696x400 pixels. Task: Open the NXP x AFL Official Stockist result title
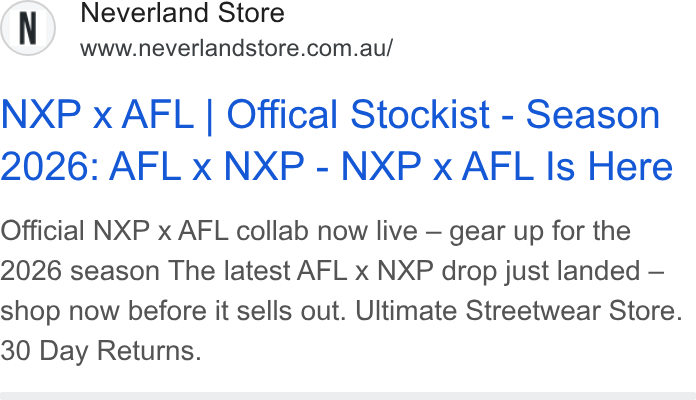coord(337,140)
